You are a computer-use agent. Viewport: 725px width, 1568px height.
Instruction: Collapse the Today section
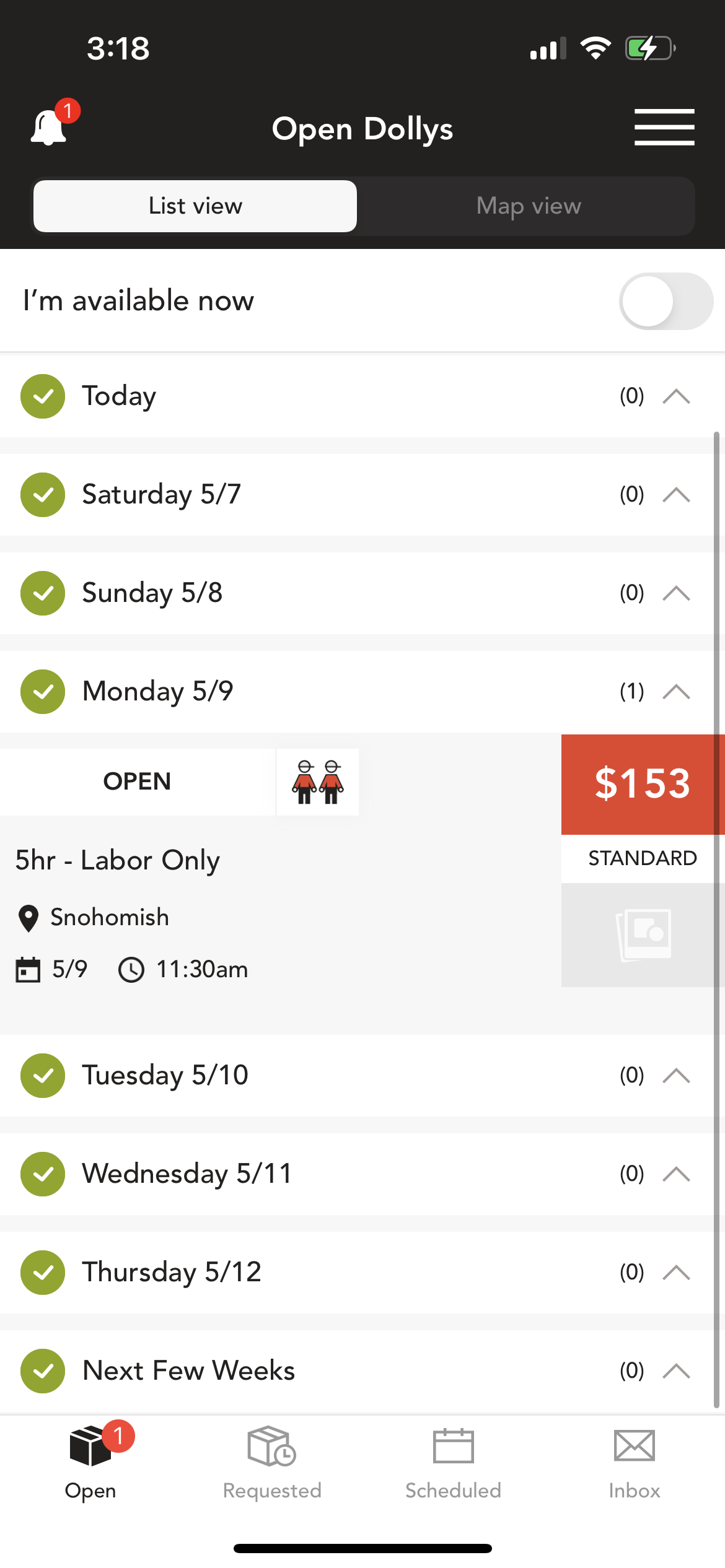click(677, 396)
